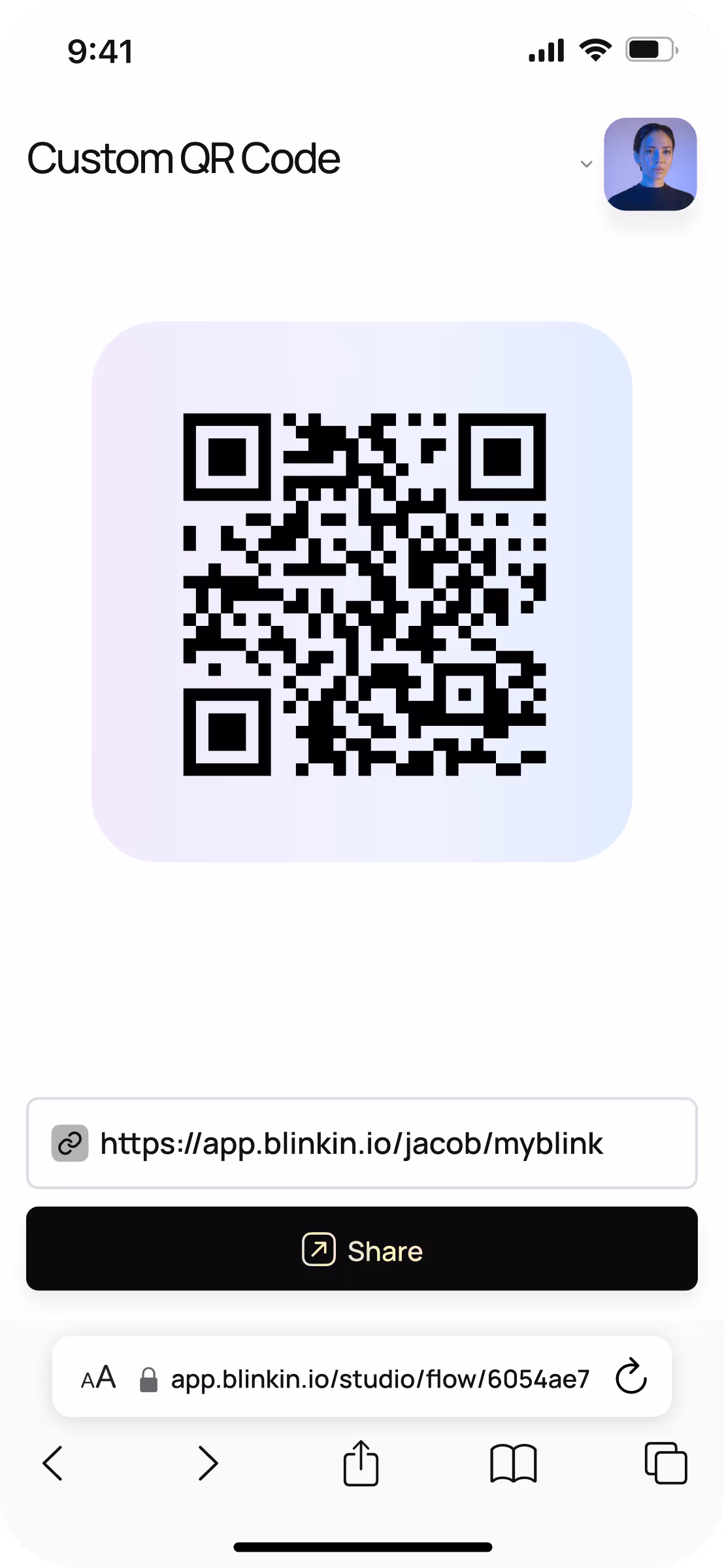Viewport: 724px width, 1568px height.
Task: Show all open browser tabs
Action: 666,1463
